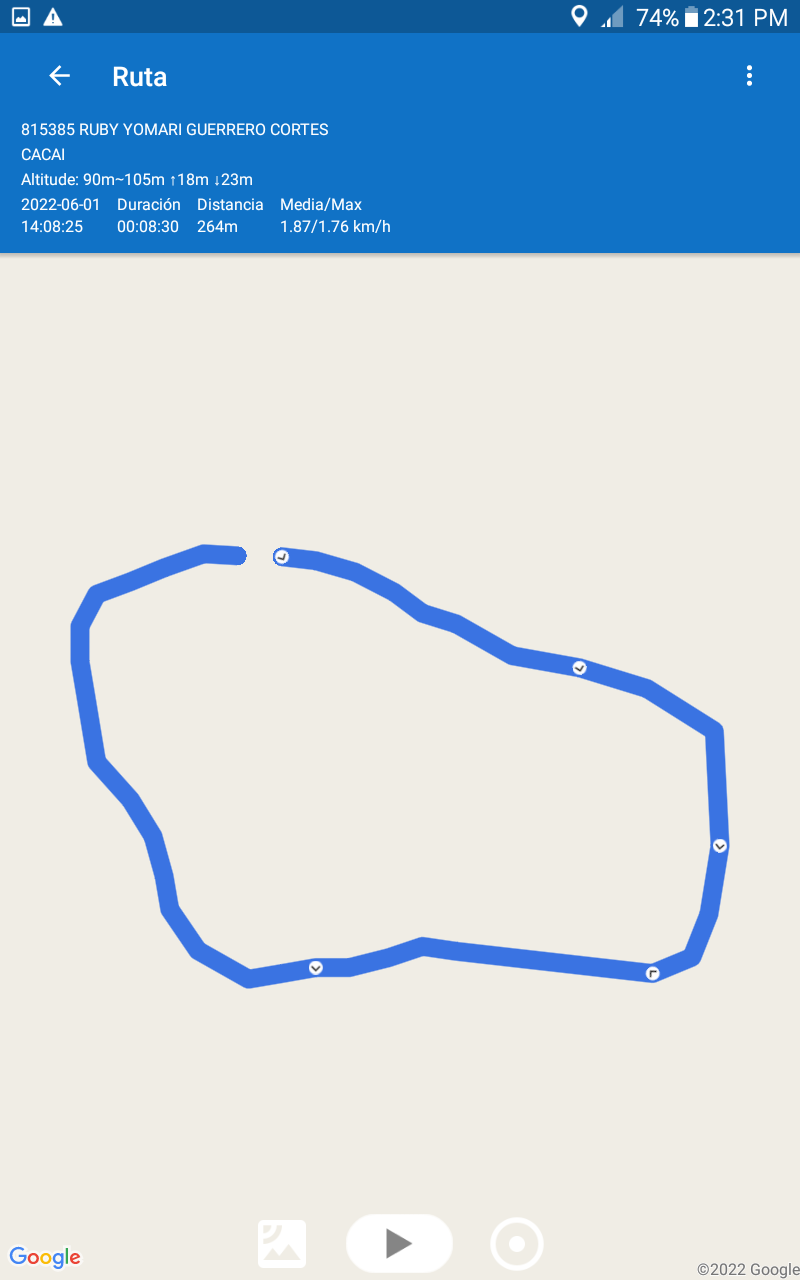This screenshot has width=800, height=1280.
Task: Open the three-dot overflow menu
Action: [x=749, y=76]
